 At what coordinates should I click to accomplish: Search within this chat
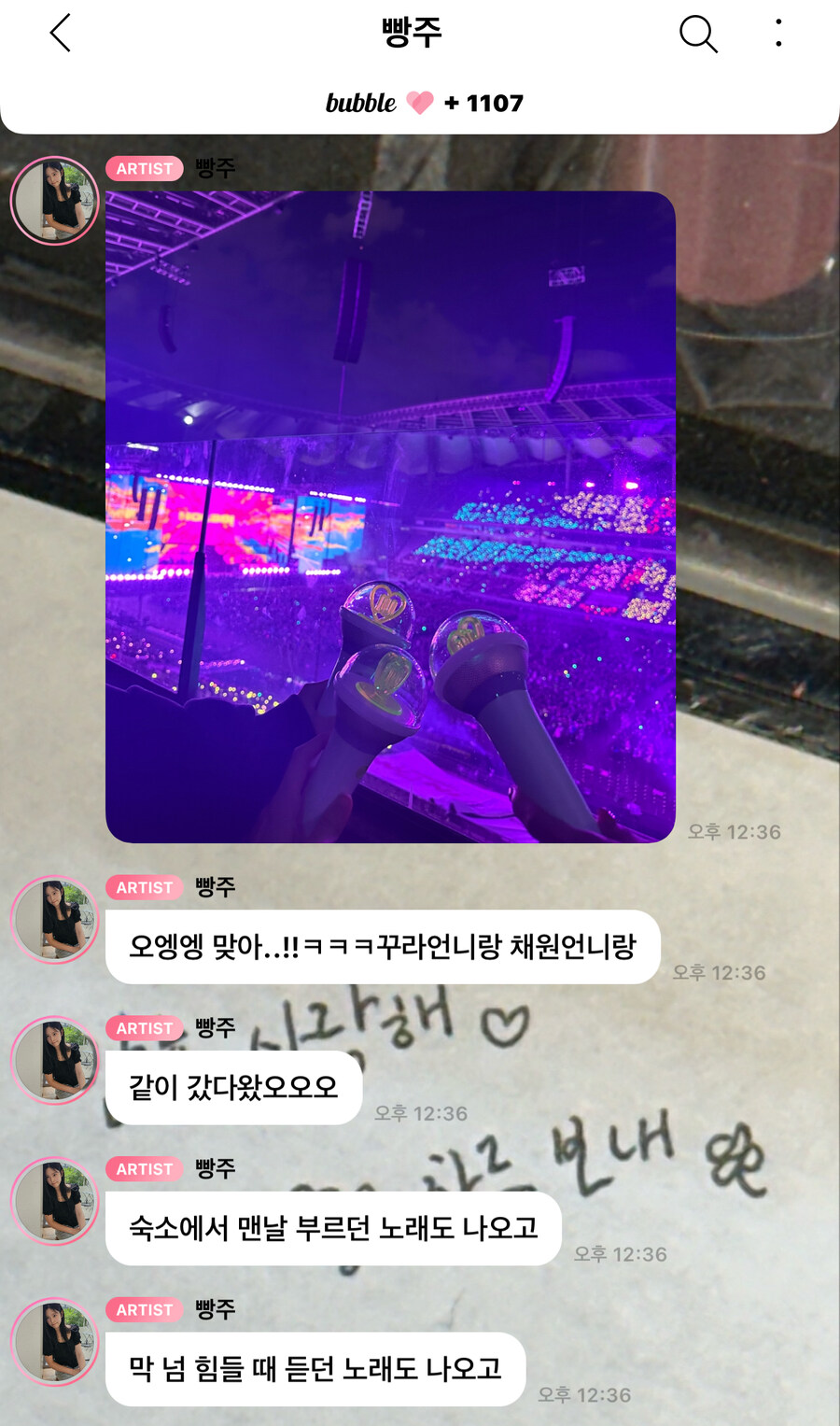point(697,34)
